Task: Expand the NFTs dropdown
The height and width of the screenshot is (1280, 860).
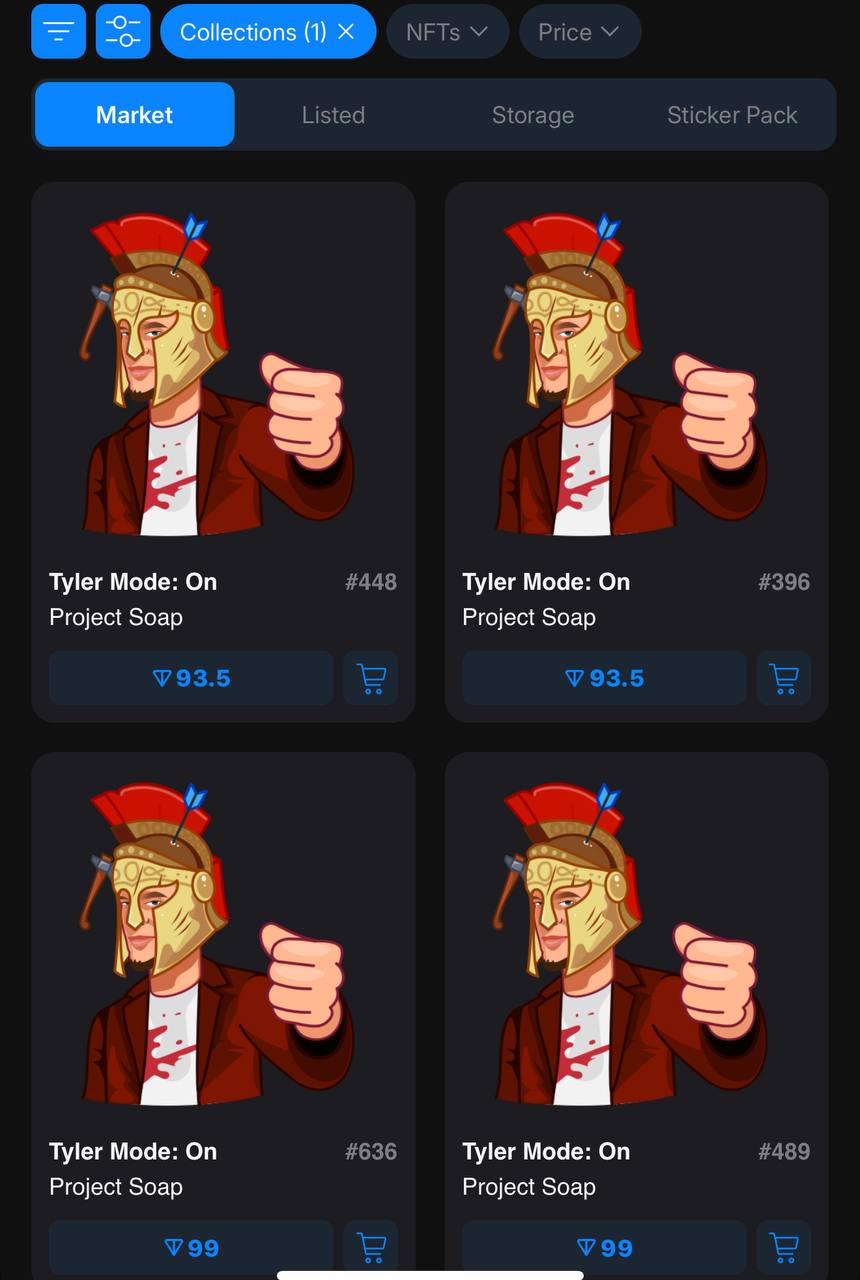Action: (x=447, y=32)
